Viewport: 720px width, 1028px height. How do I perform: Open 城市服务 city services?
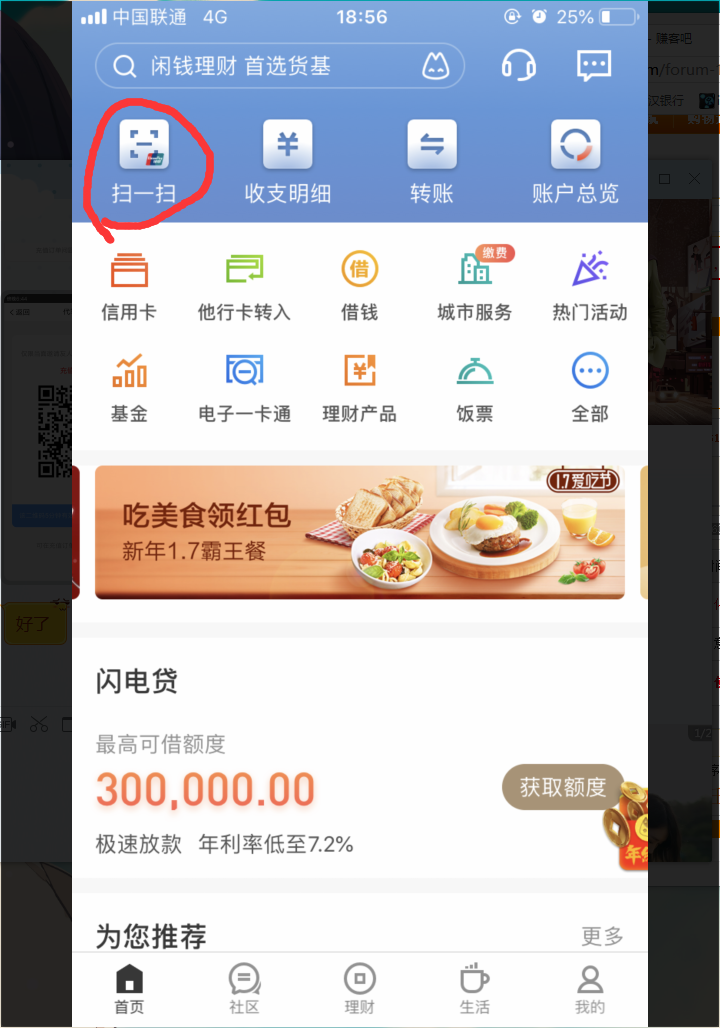(x=475, y=285)
